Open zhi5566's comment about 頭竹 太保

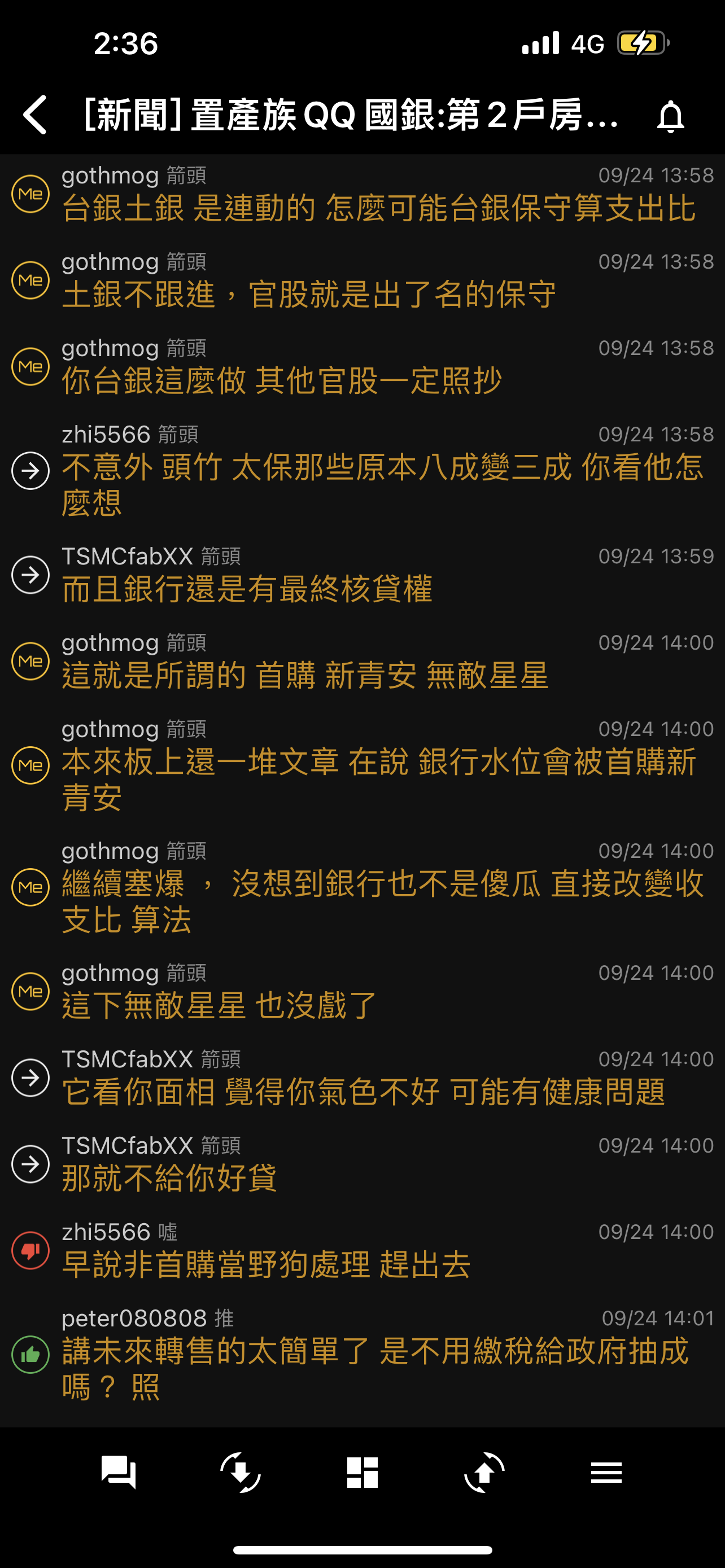point(363,471)
